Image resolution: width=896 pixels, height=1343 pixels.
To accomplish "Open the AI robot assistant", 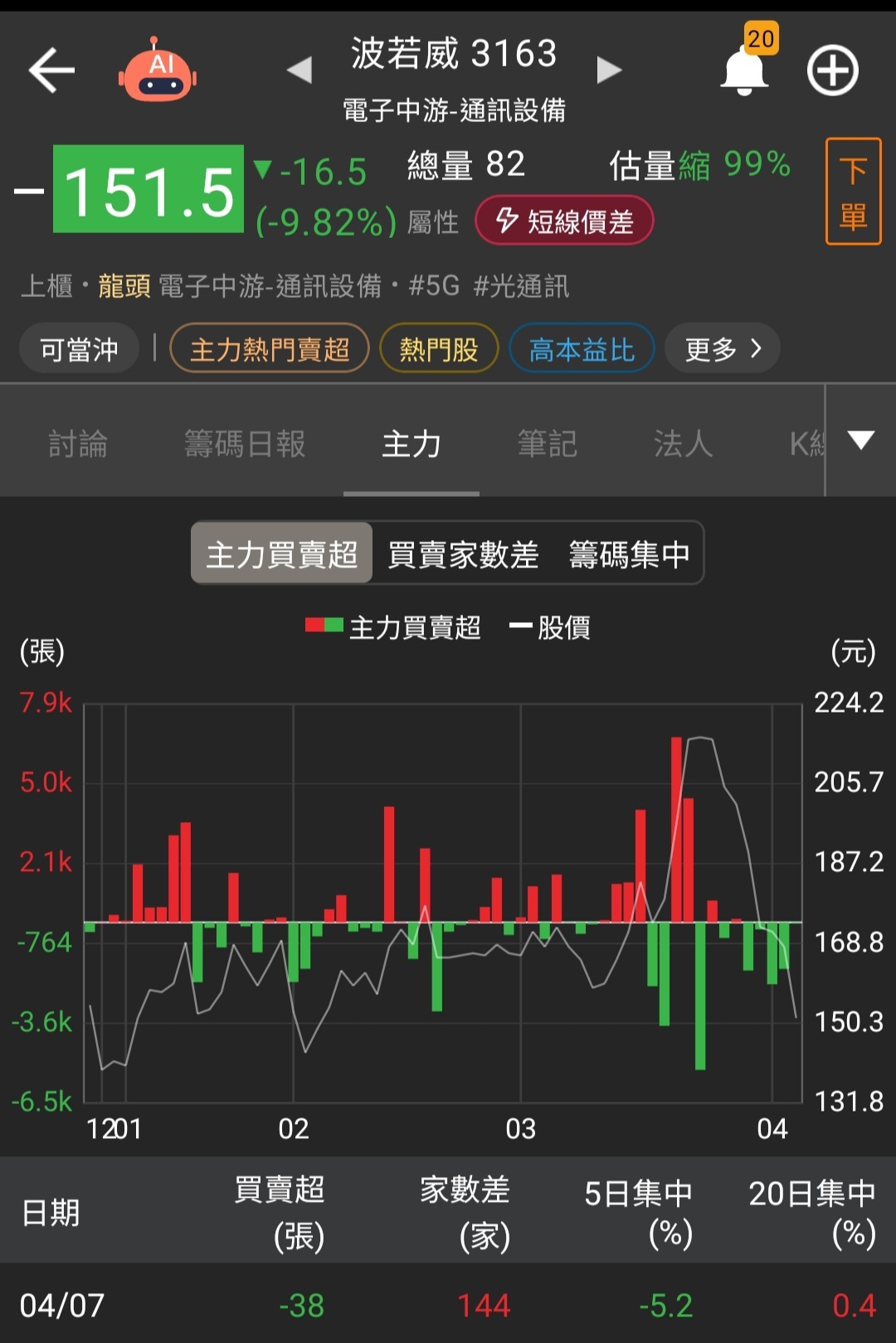I will pyautogui.click(x=158, y=71).
